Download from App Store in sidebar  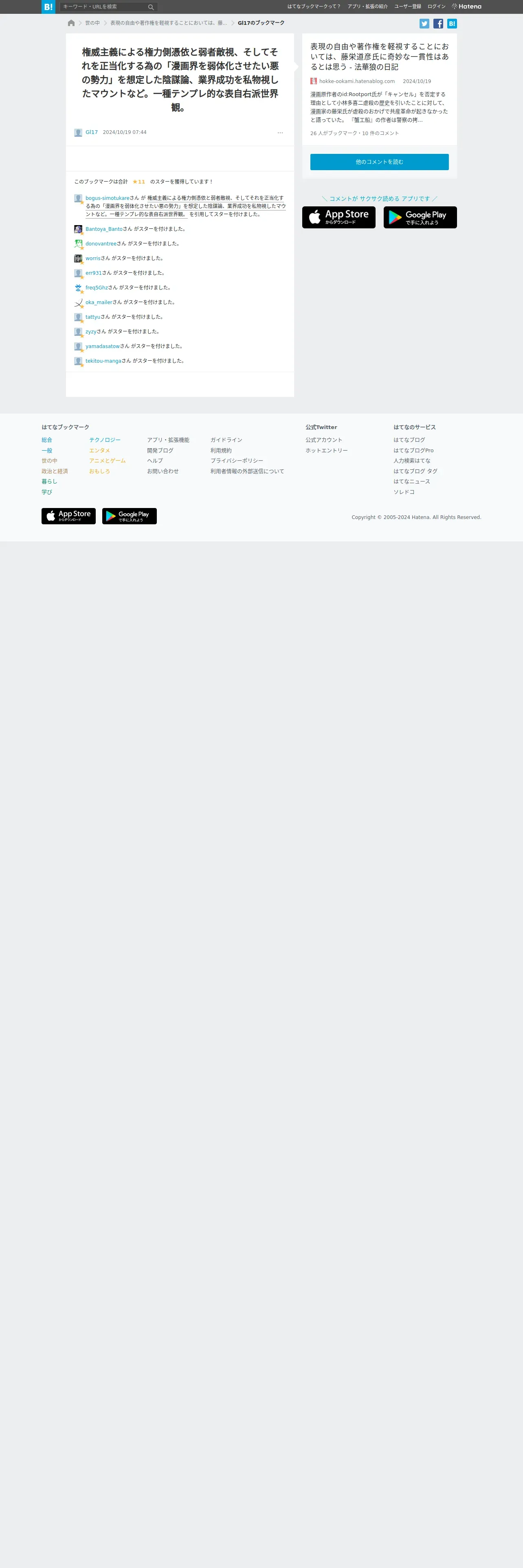tap(338, 217)
